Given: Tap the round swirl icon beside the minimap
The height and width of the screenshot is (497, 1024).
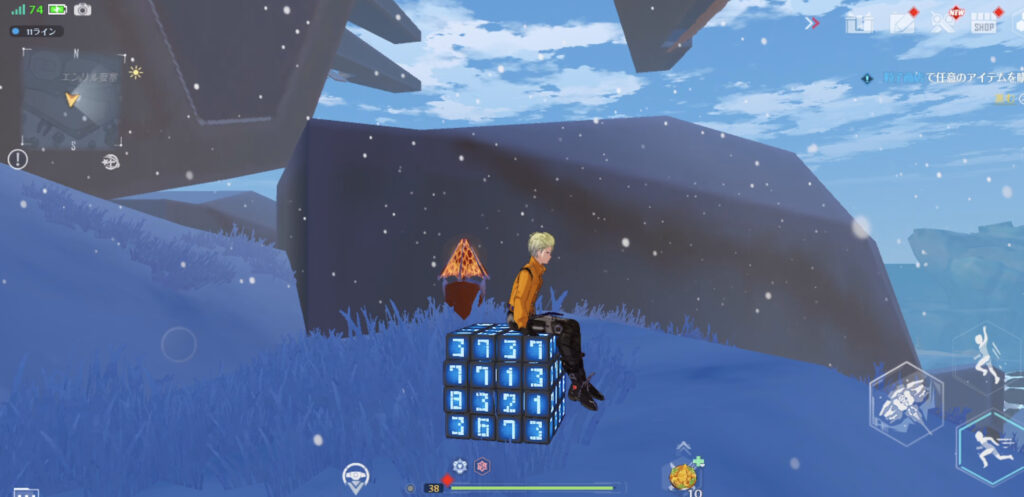Looking at the screenshot, I should click(x=110, y=161).
